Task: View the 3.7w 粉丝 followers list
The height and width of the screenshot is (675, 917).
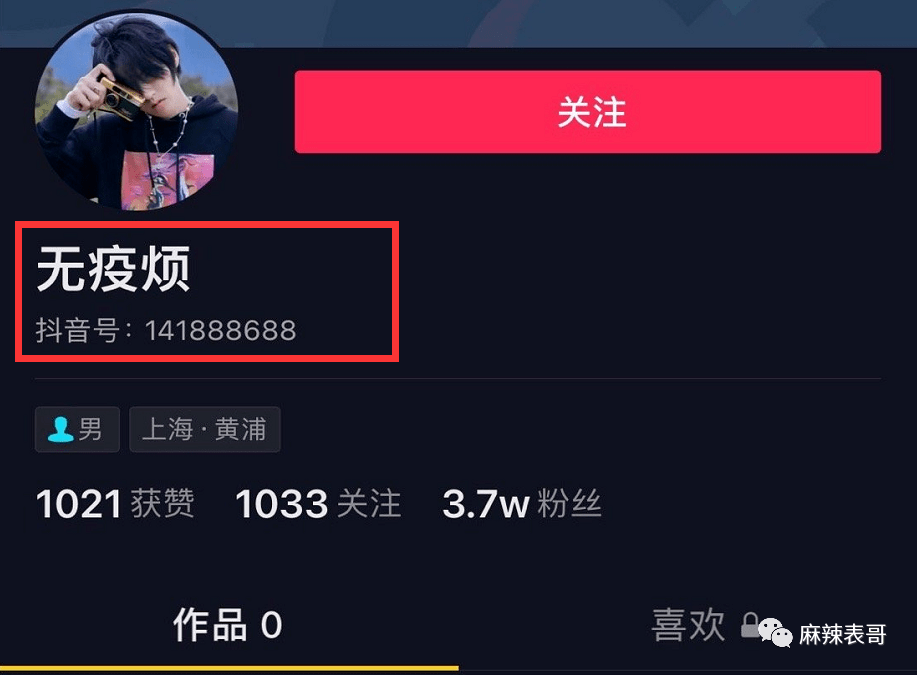Action: tap(521, 504)
